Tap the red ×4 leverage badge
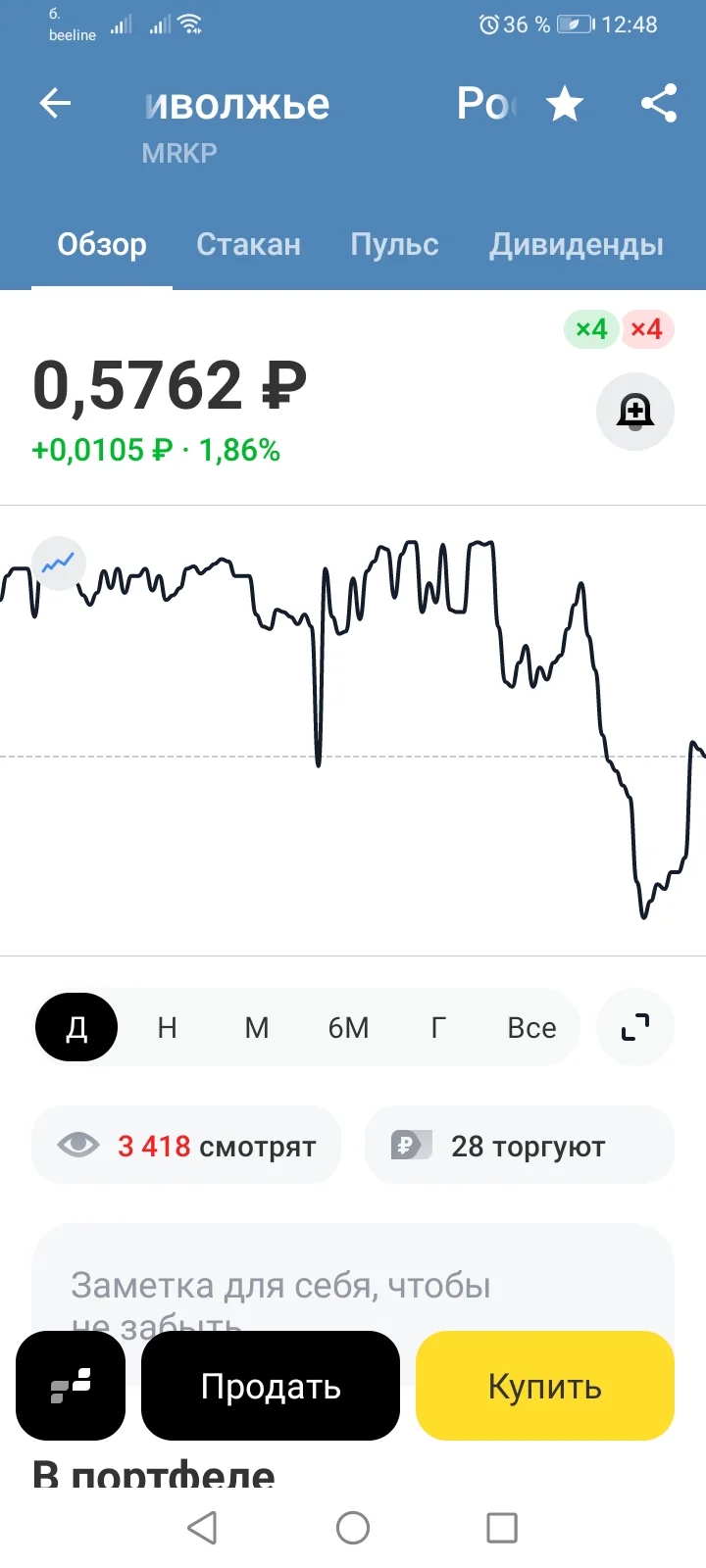706x1568 pixels. pyautogui.click(x=646, y=329)
